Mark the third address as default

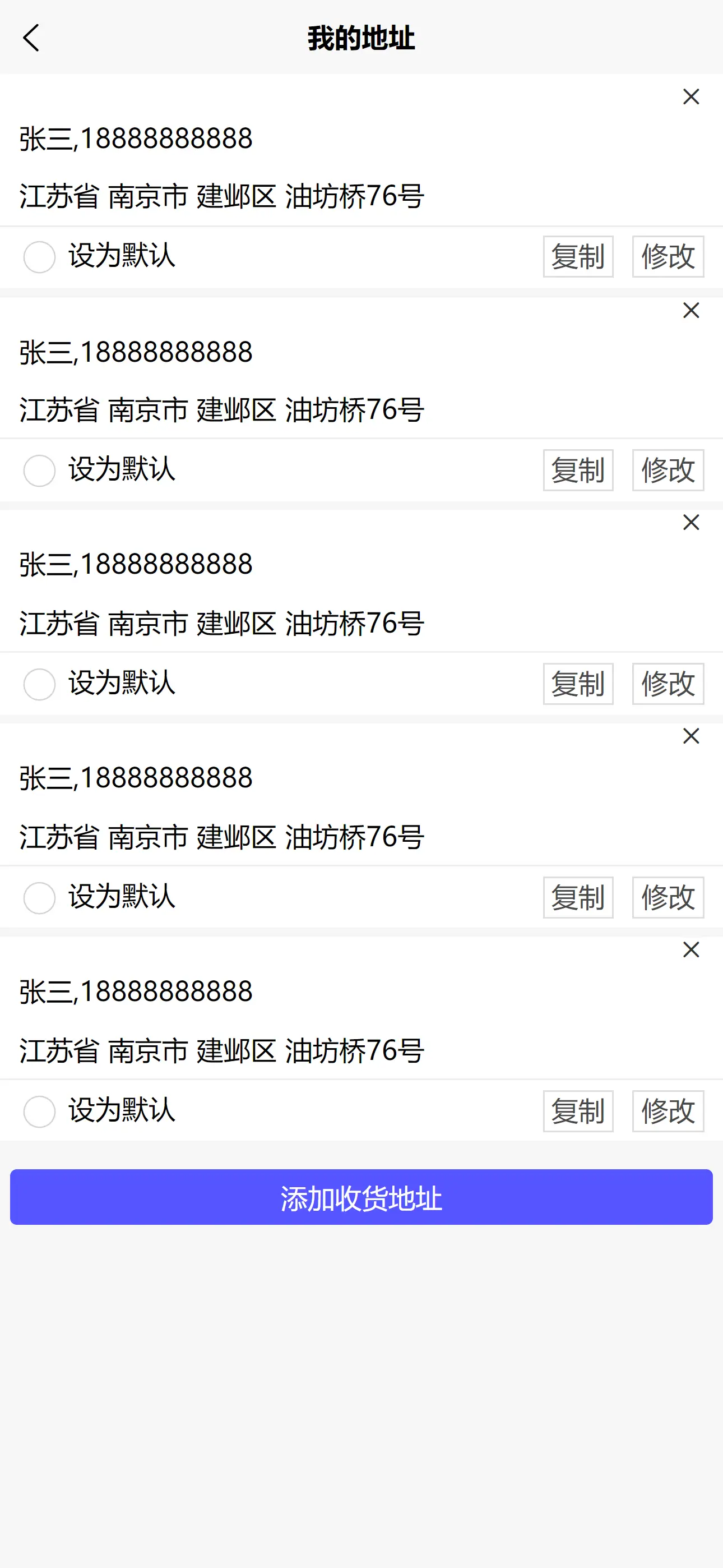point(40,684)
